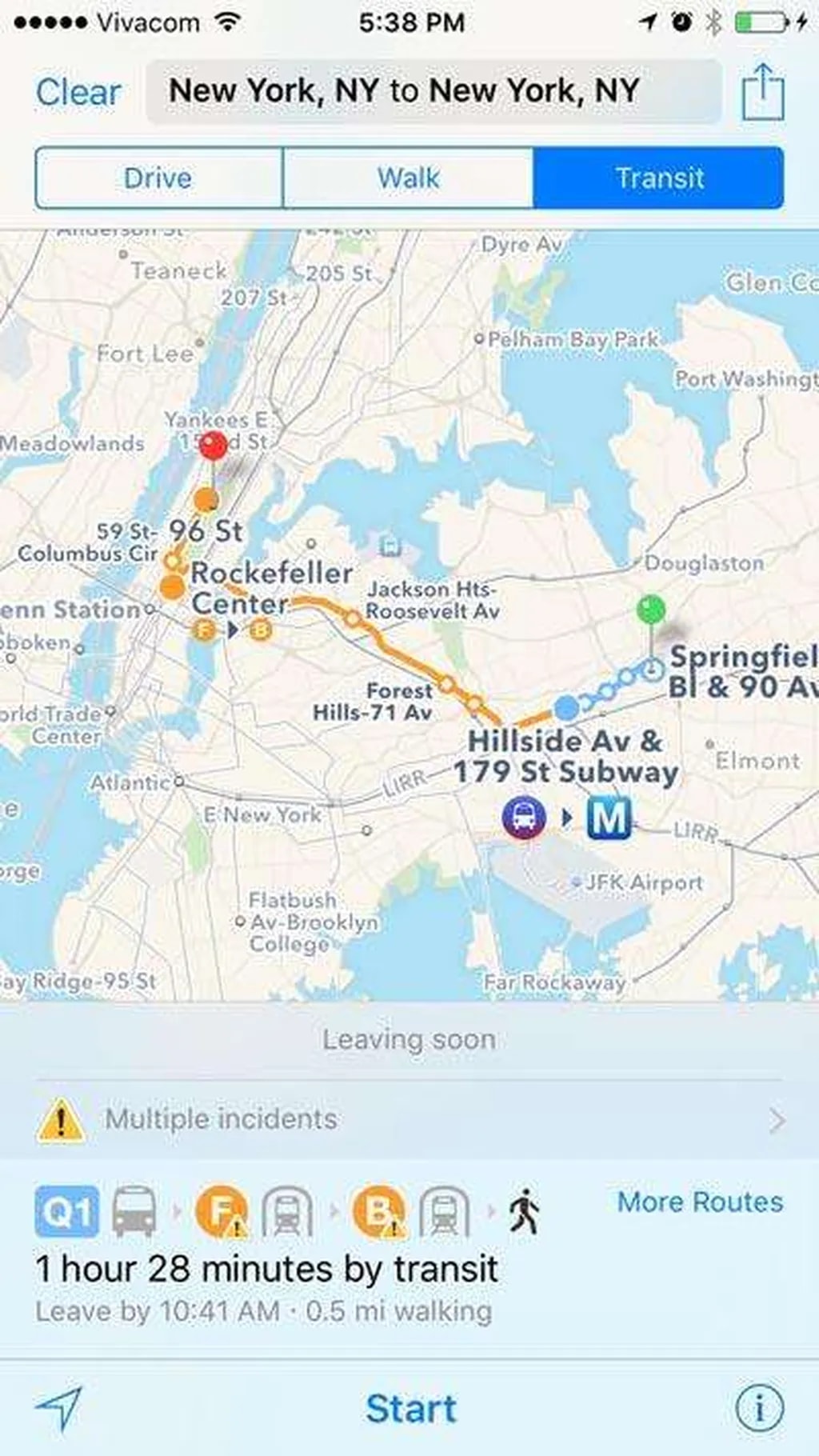Image resolution: width=819 pixels, height=1456 pixels.
Task: Tap the red destination pin on map
Action: pyautogui.click(x=213, y=446)
